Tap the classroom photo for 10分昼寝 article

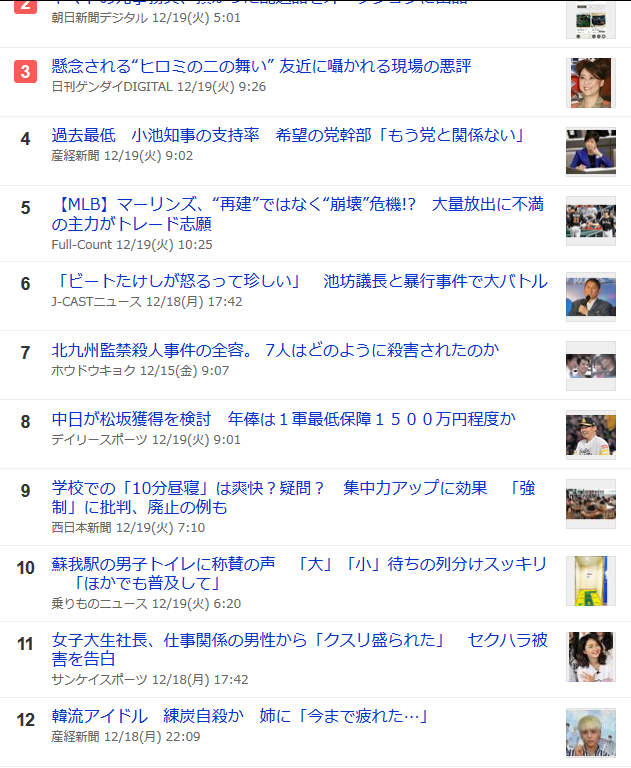coord(590,503)
